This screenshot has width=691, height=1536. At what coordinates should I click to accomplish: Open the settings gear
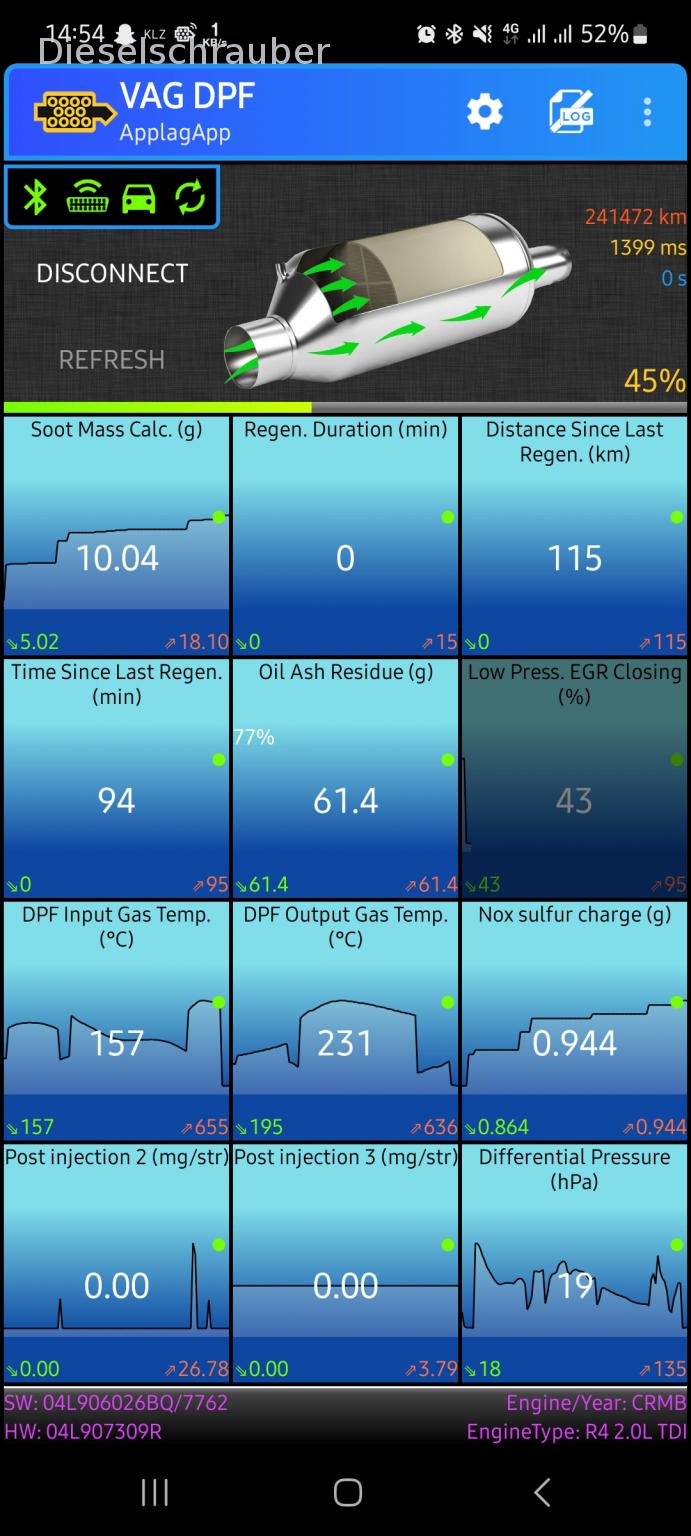(485, 111)
